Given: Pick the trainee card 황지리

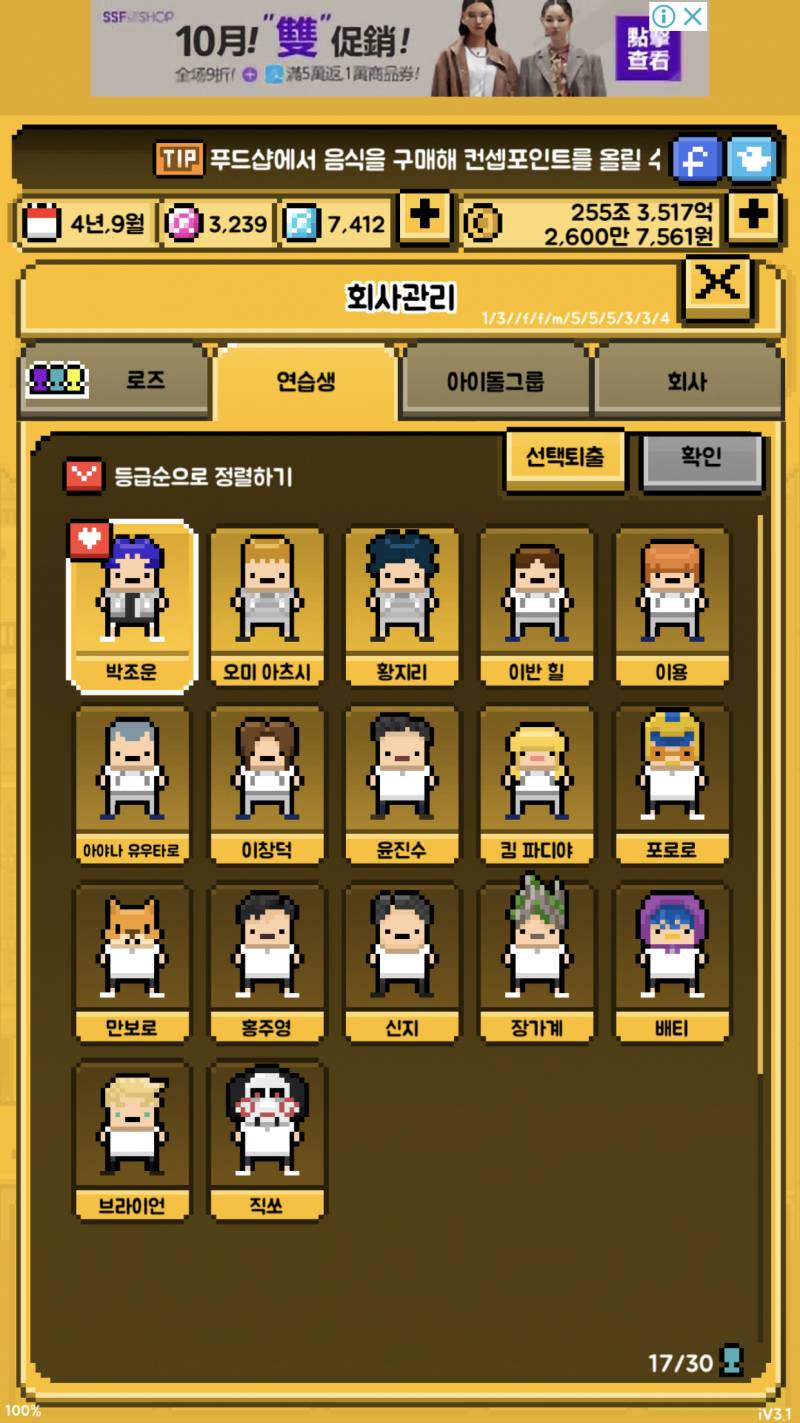Looking at the screenshot, I should [402, 605].
